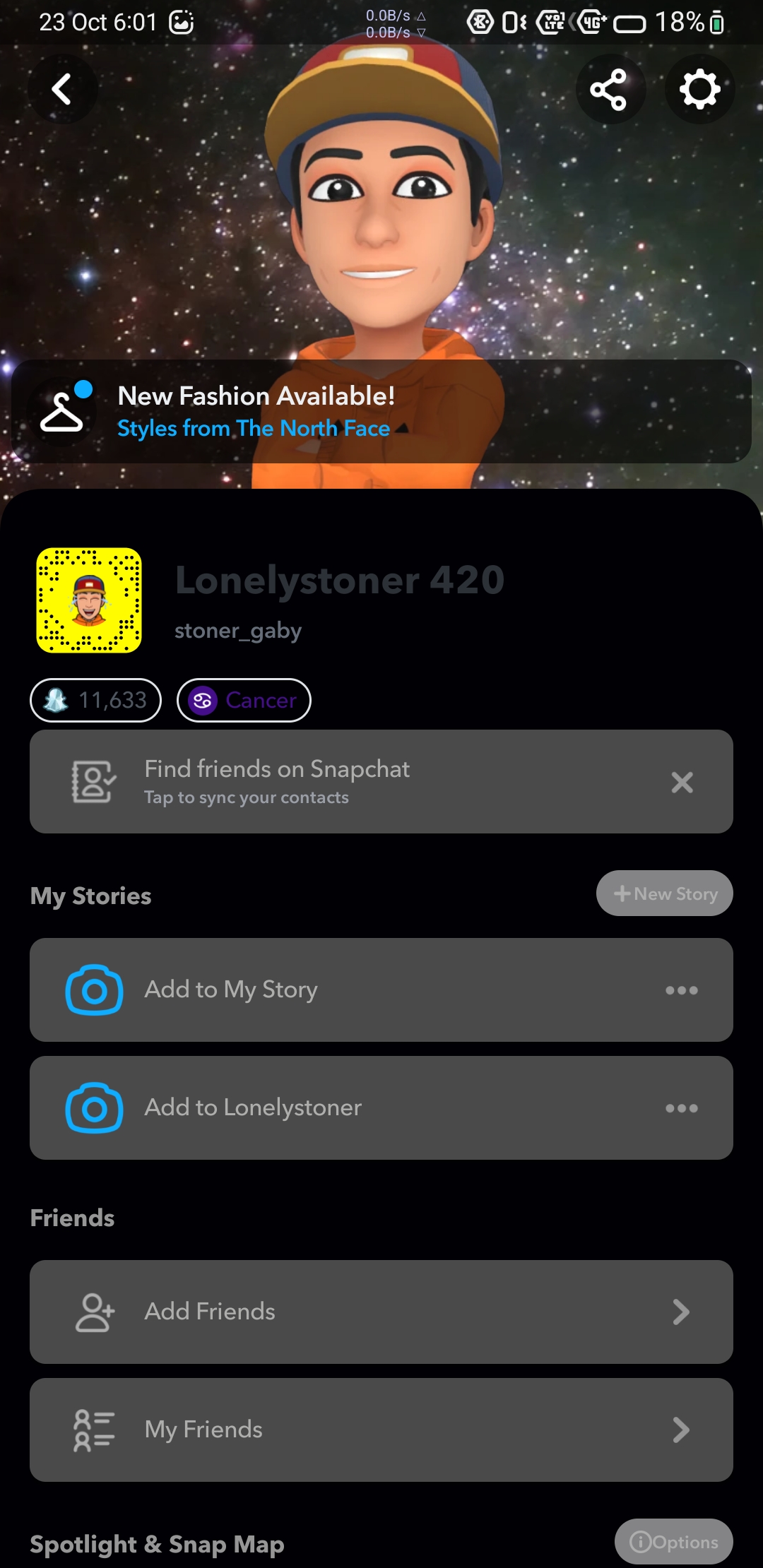The image size is (763, 1568).
Task: Open the Cancer zodiac chip
Action: pos(244,700)
